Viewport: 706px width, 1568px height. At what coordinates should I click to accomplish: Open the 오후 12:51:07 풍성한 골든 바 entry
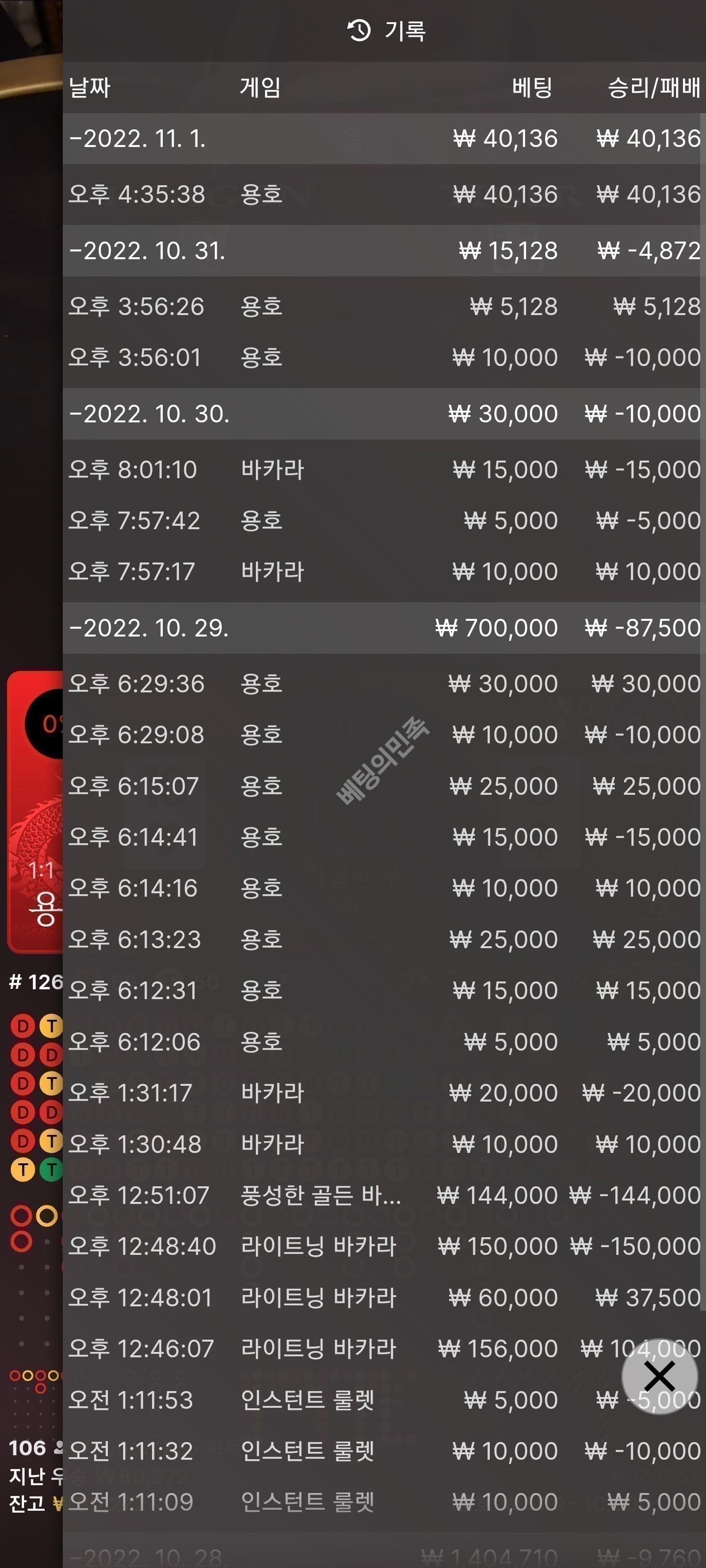[384, 1196]
